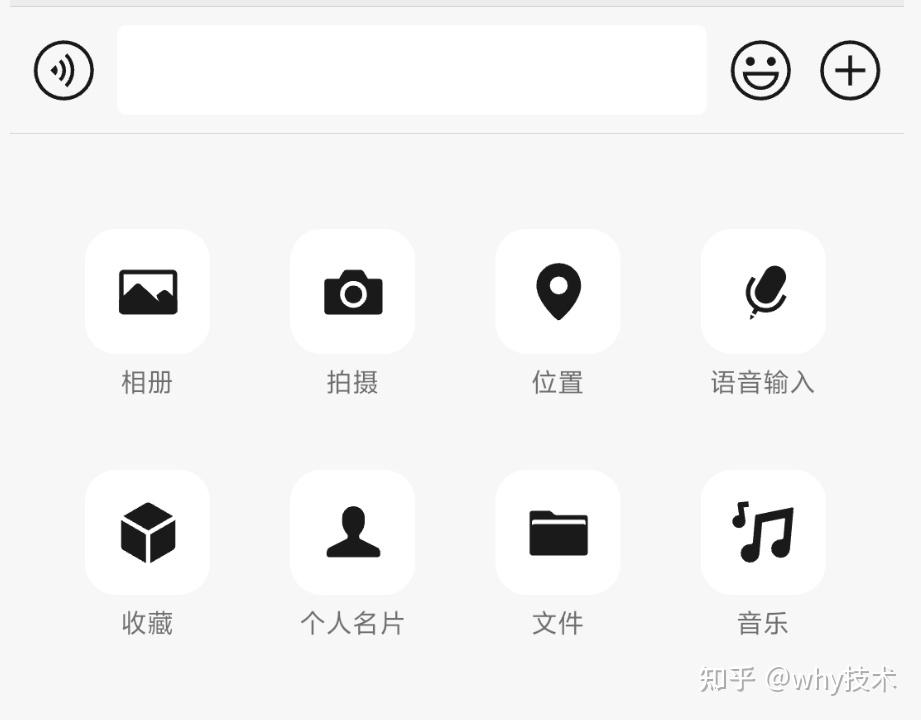Tap the message text field
This screenshot has width=921, height=720.
[411, 70]
